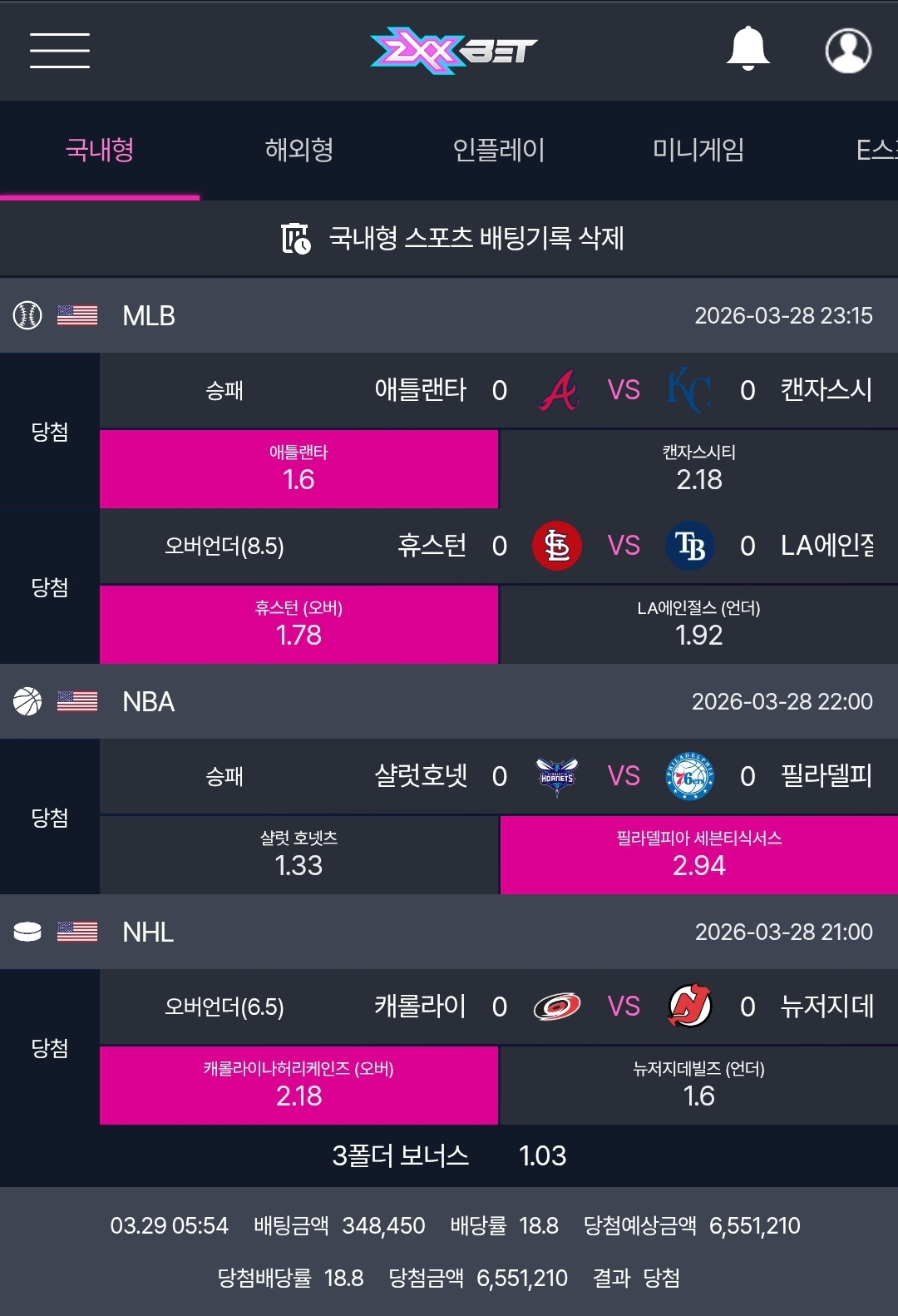898x1316 pixels.
Task: Select the 애틀랜타 1.6 odds cell
Action: point(299,468)
